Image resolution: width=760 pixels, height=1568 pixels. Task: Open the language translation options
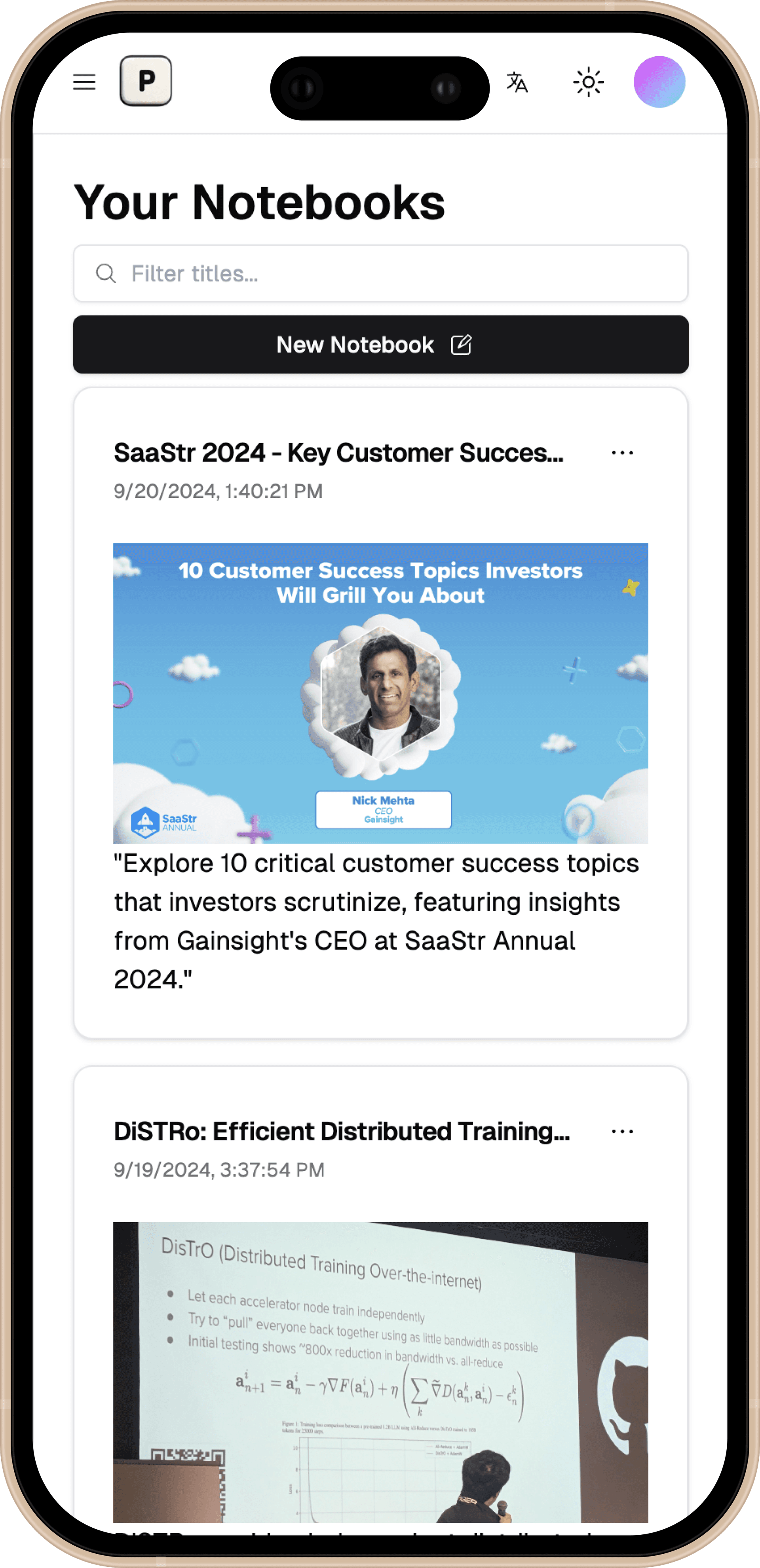[x=517, y=82]
